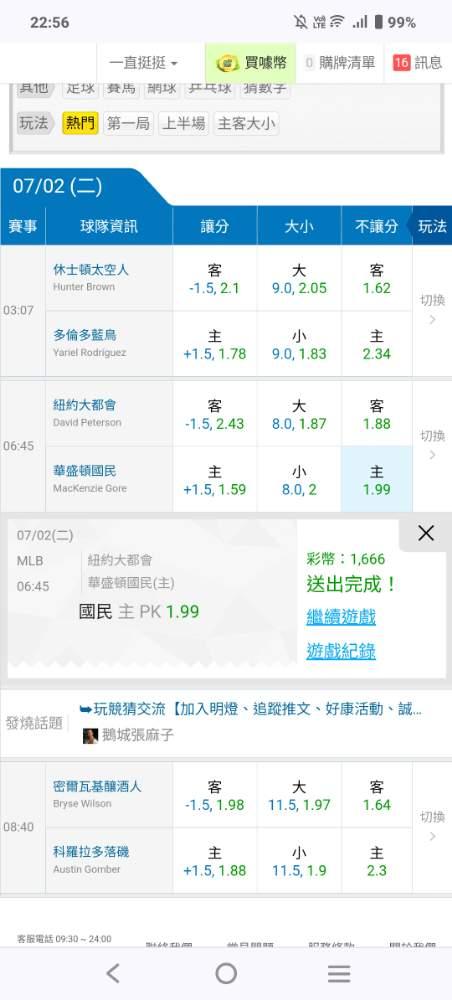
Task: Open 購牌清單 list
Action: point(340,62)
